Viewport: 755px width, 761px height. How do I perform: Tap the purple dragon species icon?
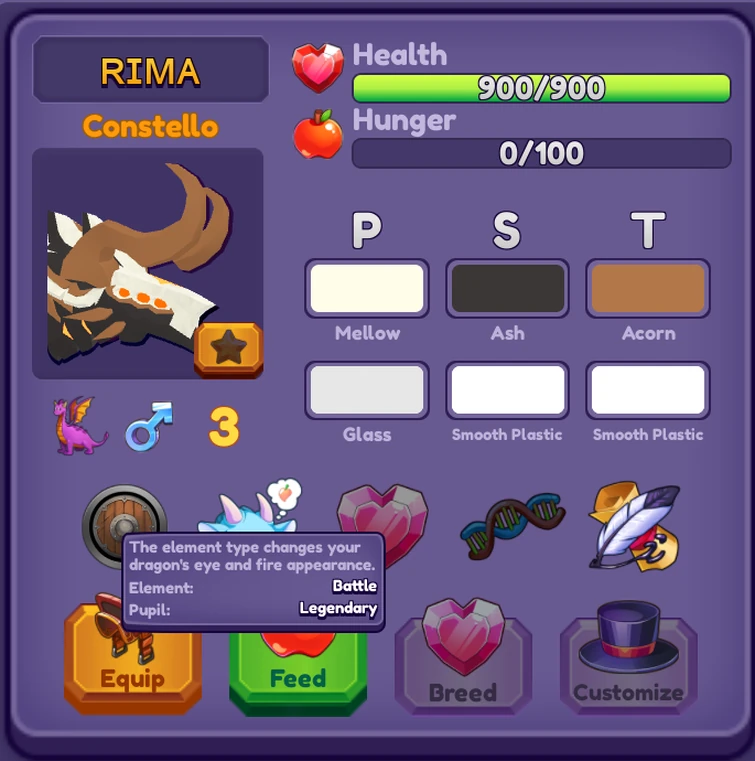tap(80, 425)
